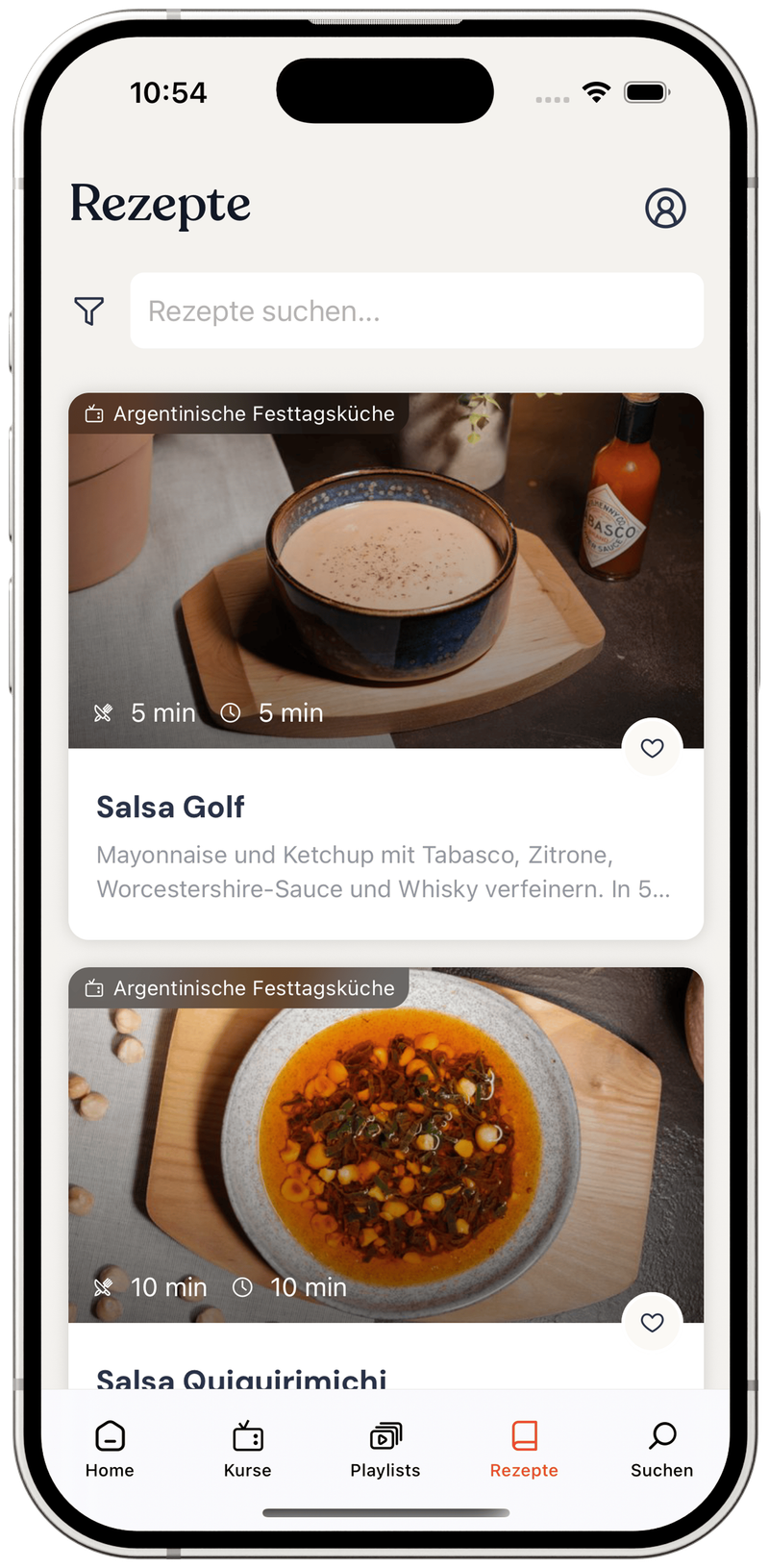The height and width of the screenshot is (1568, 769).
Task: Open the Salsa Quiquirimichi recipe card
Action: [x=384, y=1154]
